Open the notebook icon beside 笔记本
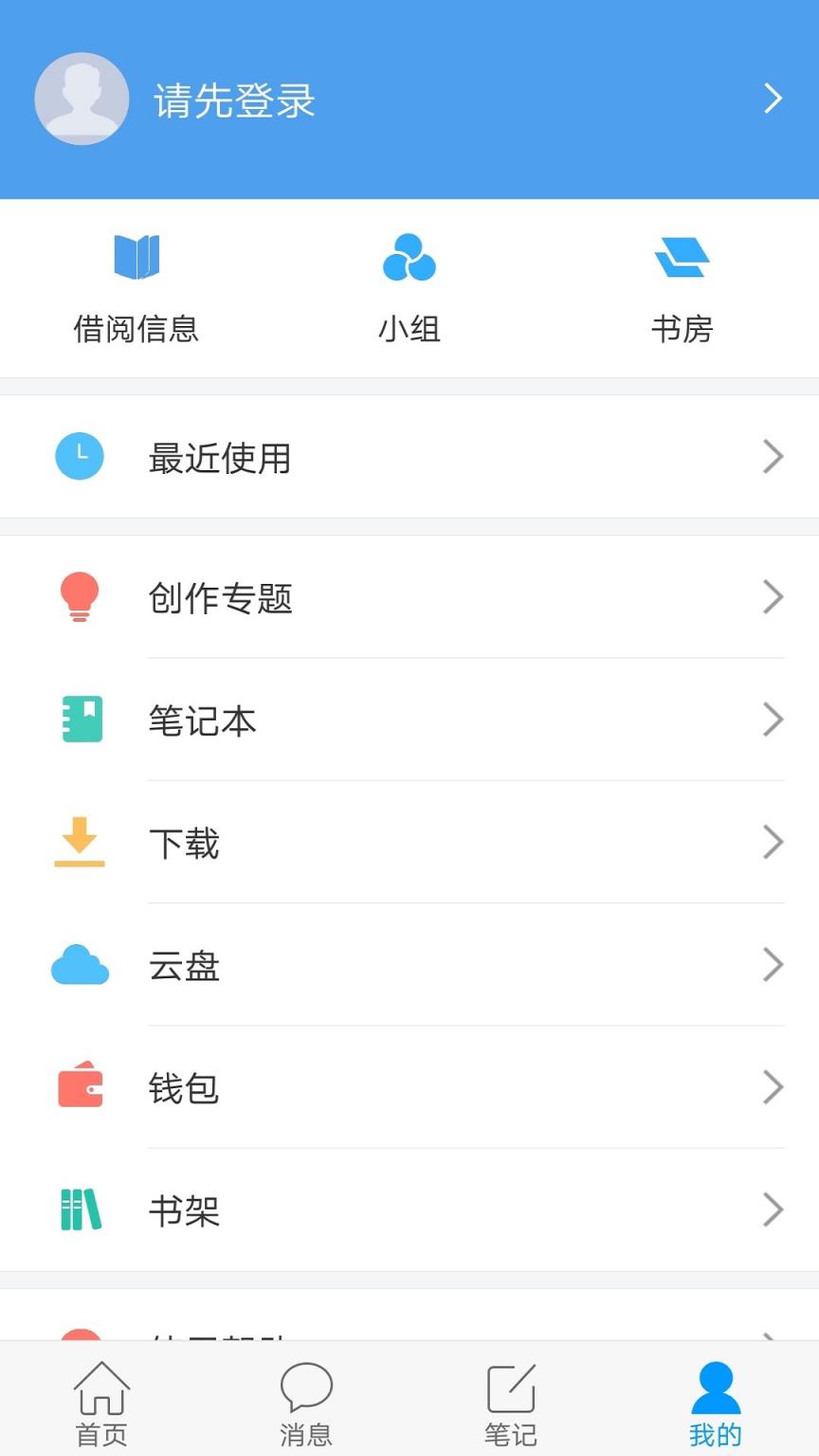Image resolution: width=819 pixels, height=1456 pixels. [80, 719]
